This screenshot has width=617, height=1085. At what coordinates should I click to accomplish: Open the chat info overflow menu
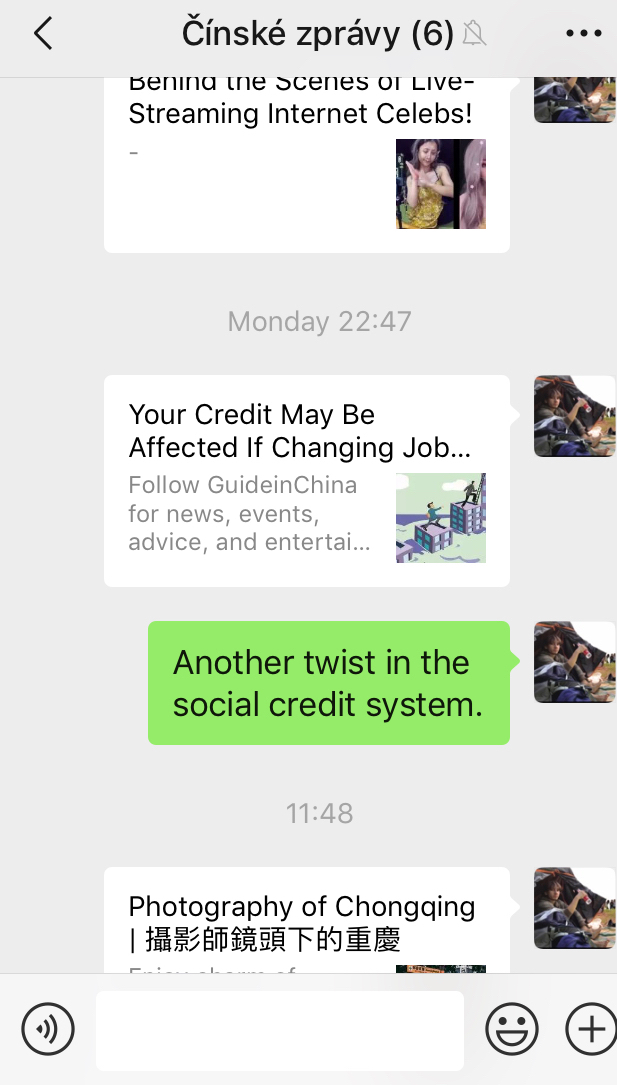pyautogui.click(x=583, y=35)
